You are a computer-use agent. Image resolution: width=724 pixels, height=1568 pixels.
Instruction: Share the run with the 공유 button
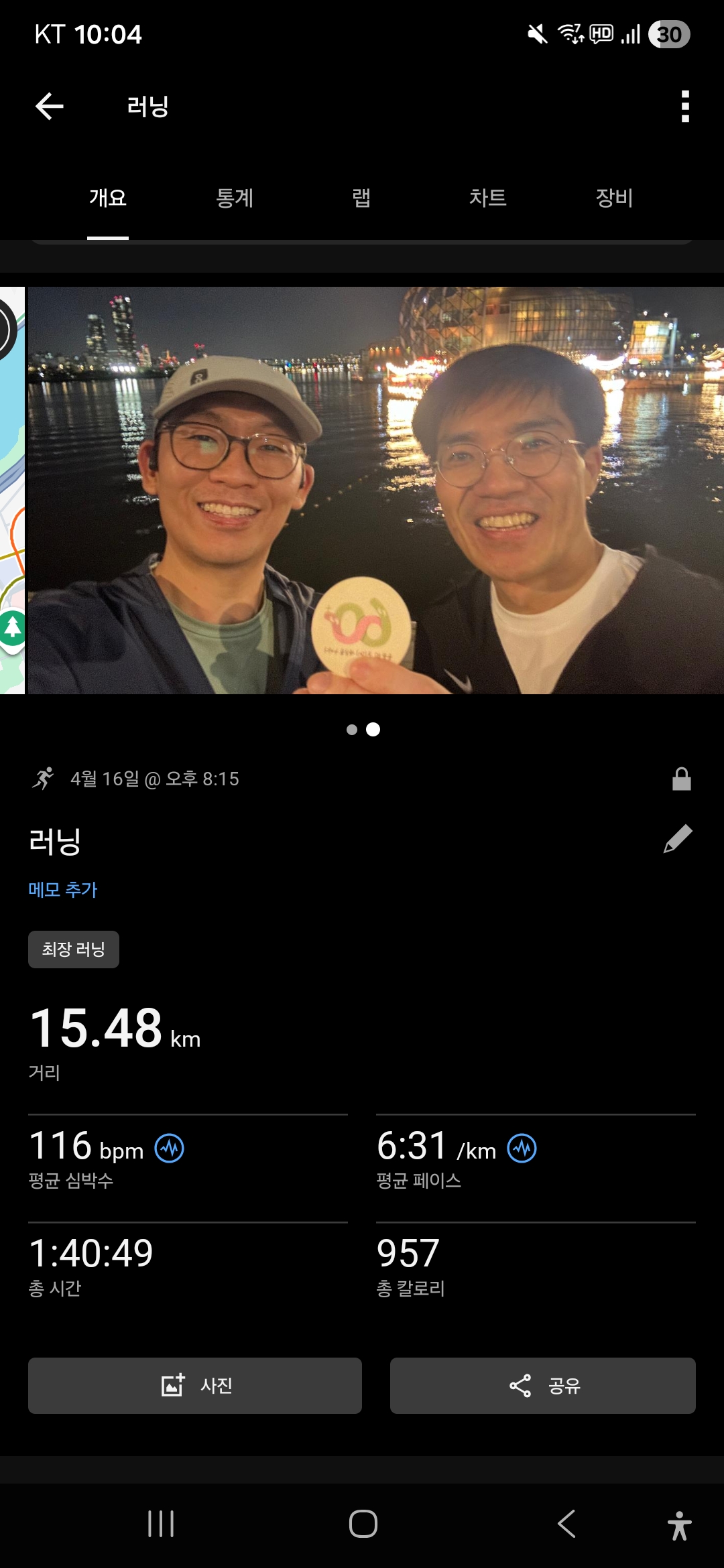[542, 1386]
